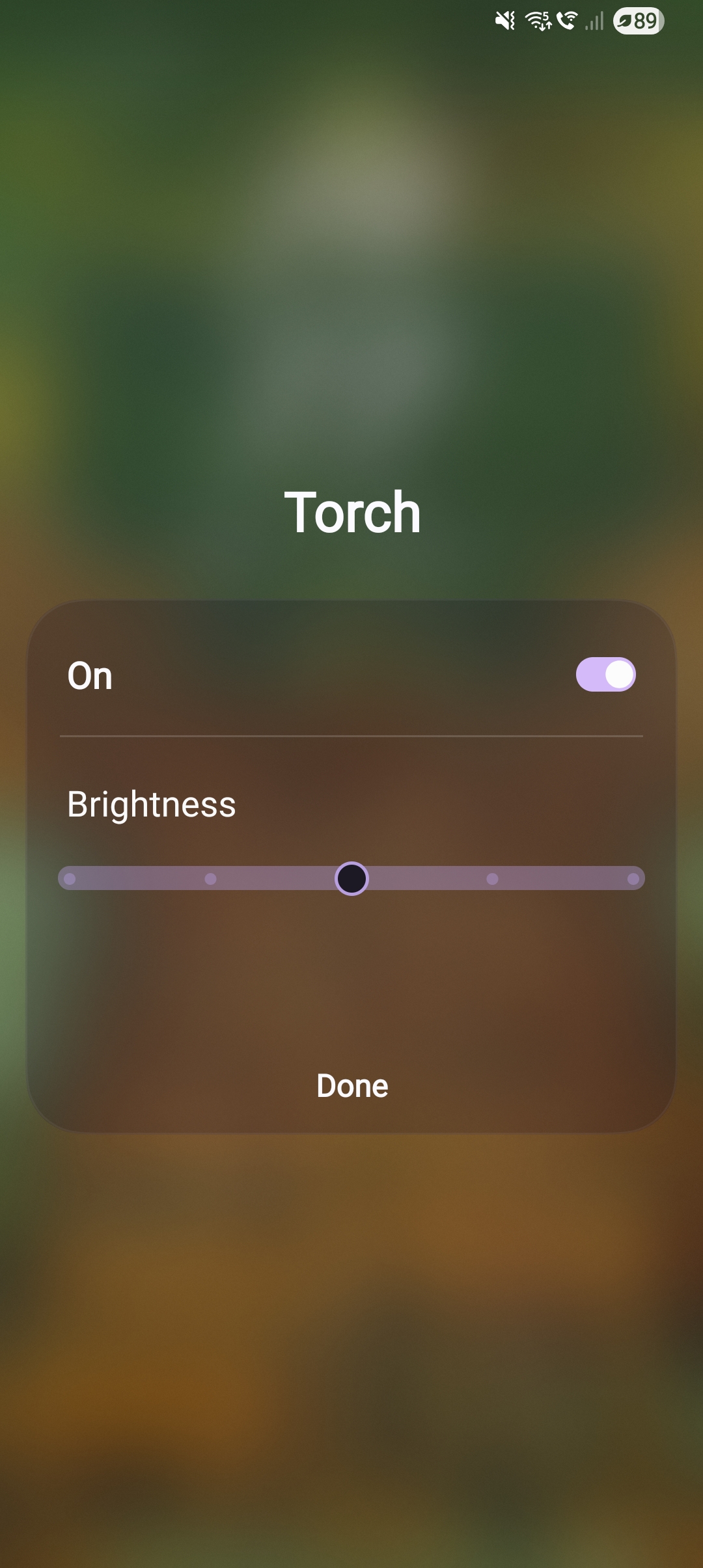Select the fourth brightness level dot

[x=492, y=879]
